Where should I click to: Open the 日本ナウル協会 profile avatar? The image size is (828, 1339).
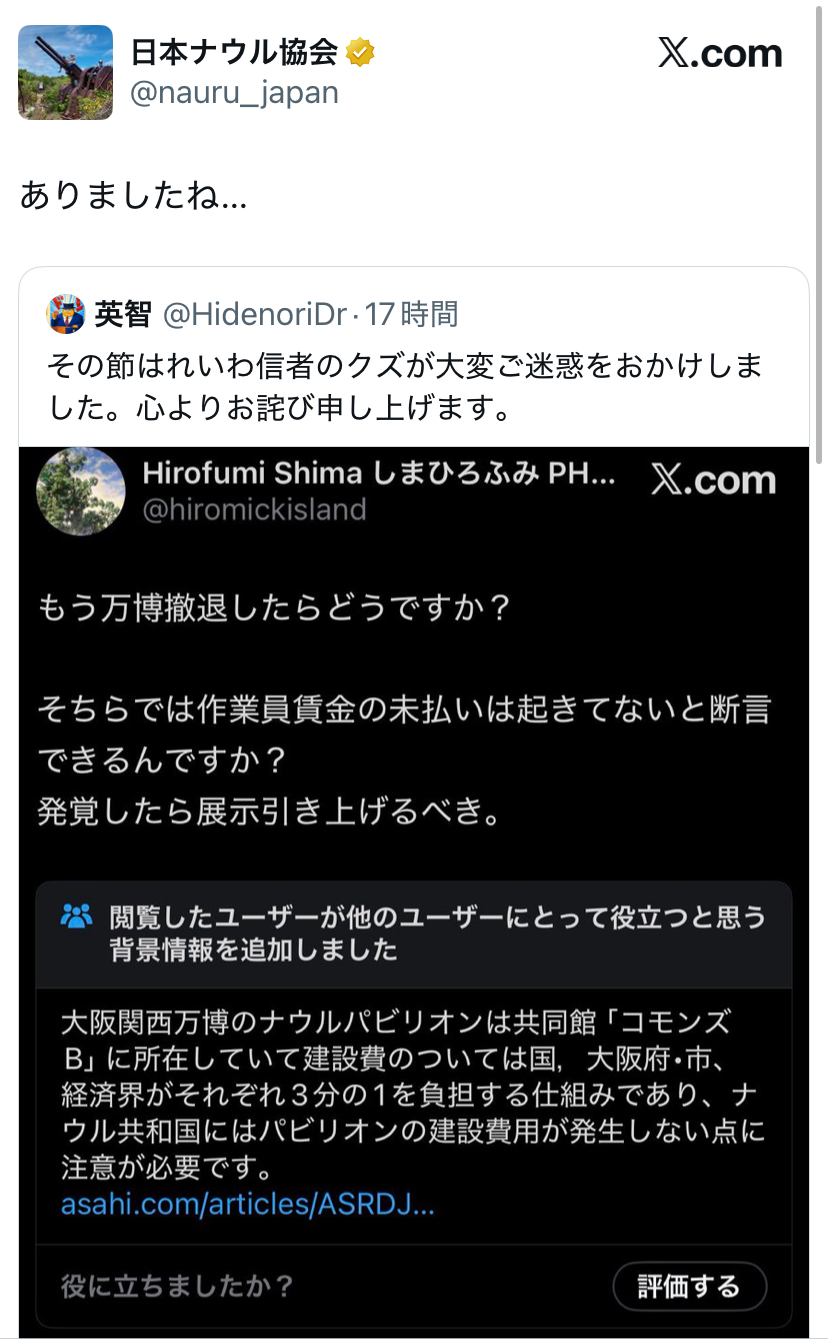(x=66, y=72)
